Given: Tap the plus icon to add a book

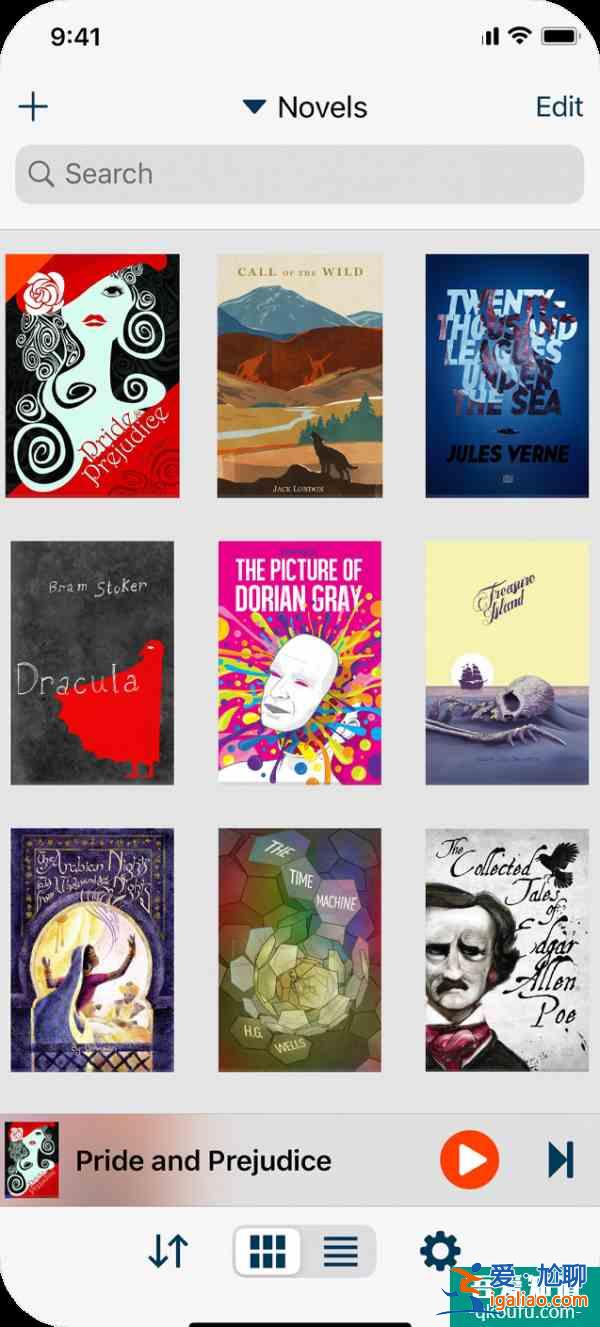Looking at the screenshot, I should [33, 107].
